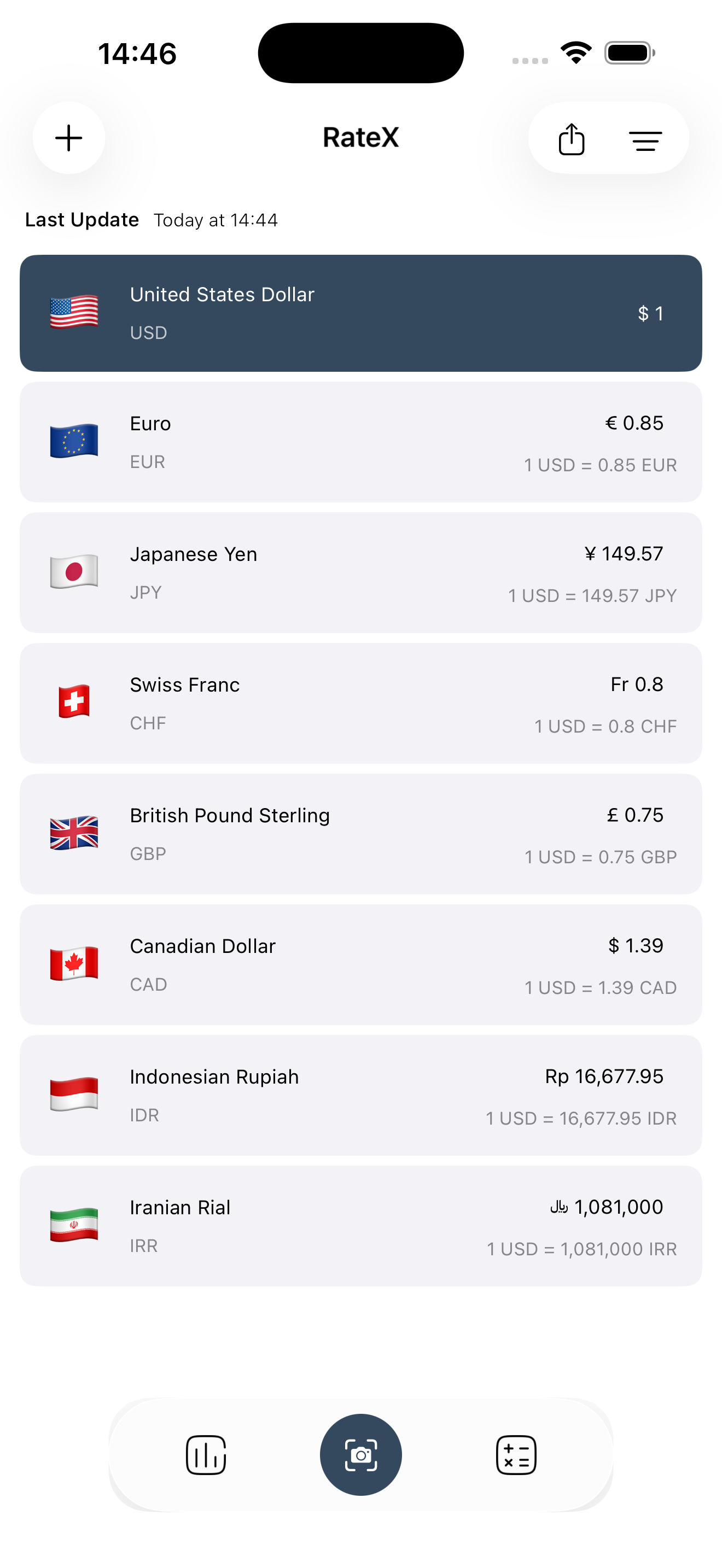
Task: Select the highlighted United States Dollar row
Action: tap(361, 313)
